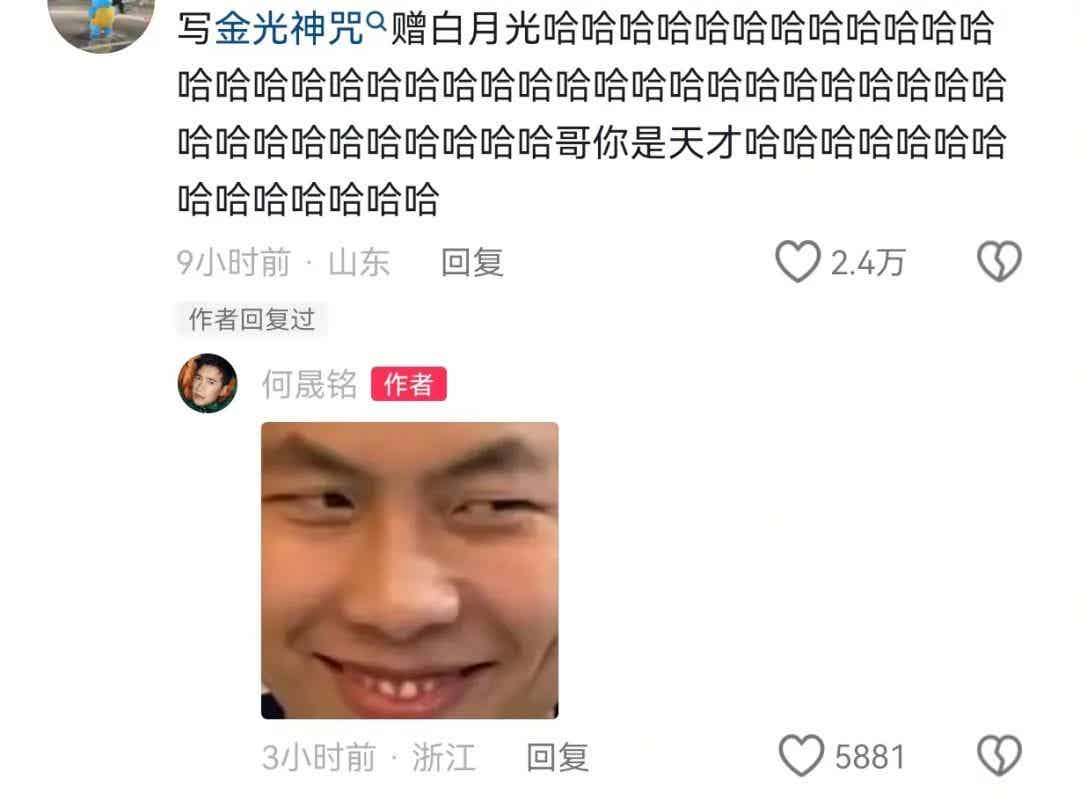The width and height of the screenshot is (1080, 794).
Task: Like 何晟铭's reply with 5881 likes
Action: [801, 757]
